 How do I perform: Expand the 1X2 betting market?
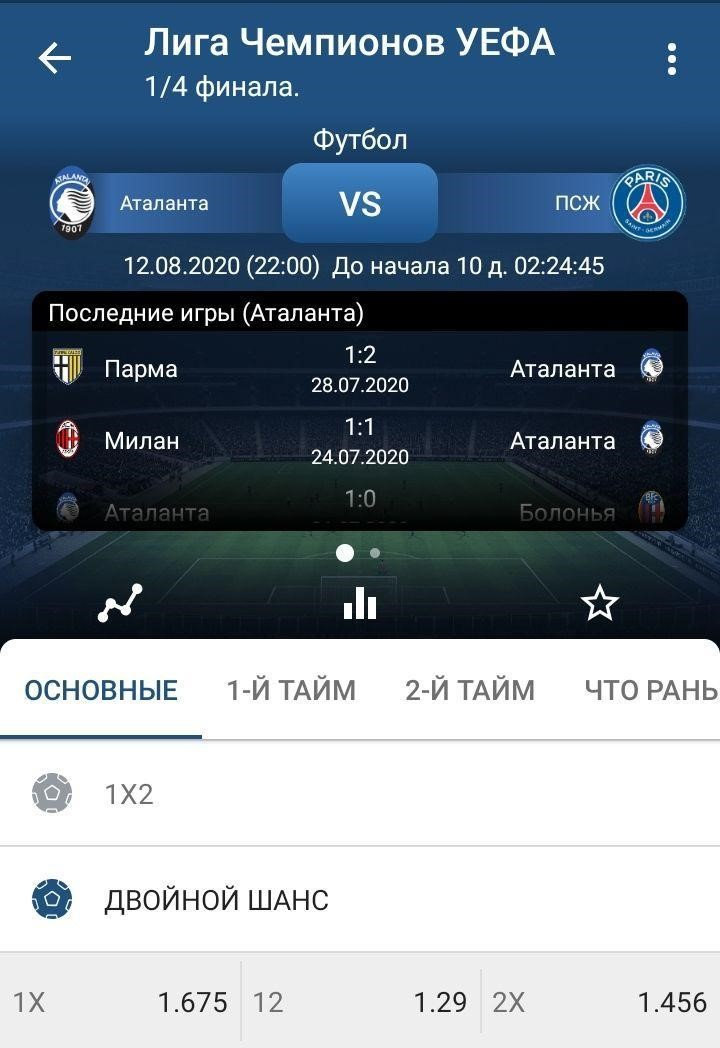[360, 795]
